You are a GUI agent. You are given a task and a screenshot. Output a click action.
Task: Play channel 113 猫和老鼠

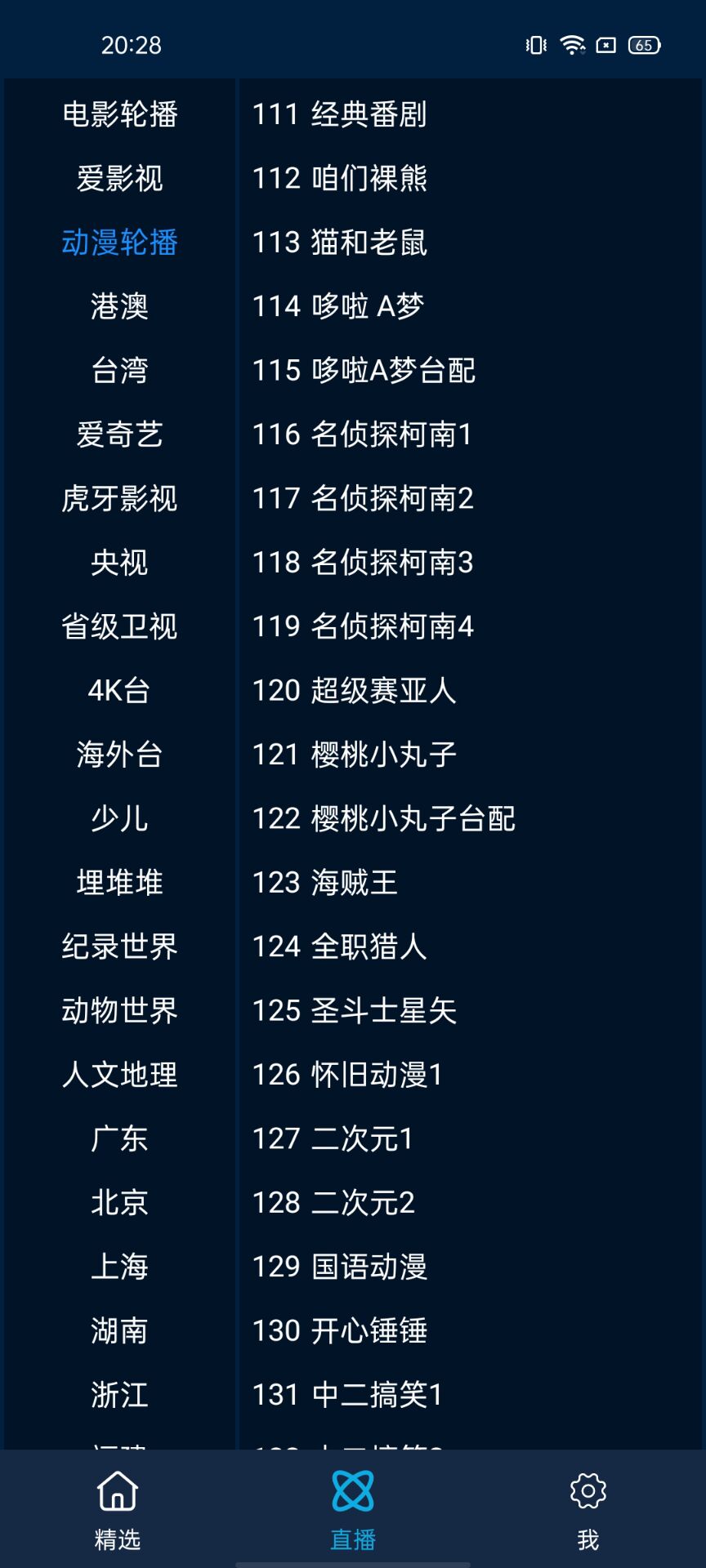[472, 243]
